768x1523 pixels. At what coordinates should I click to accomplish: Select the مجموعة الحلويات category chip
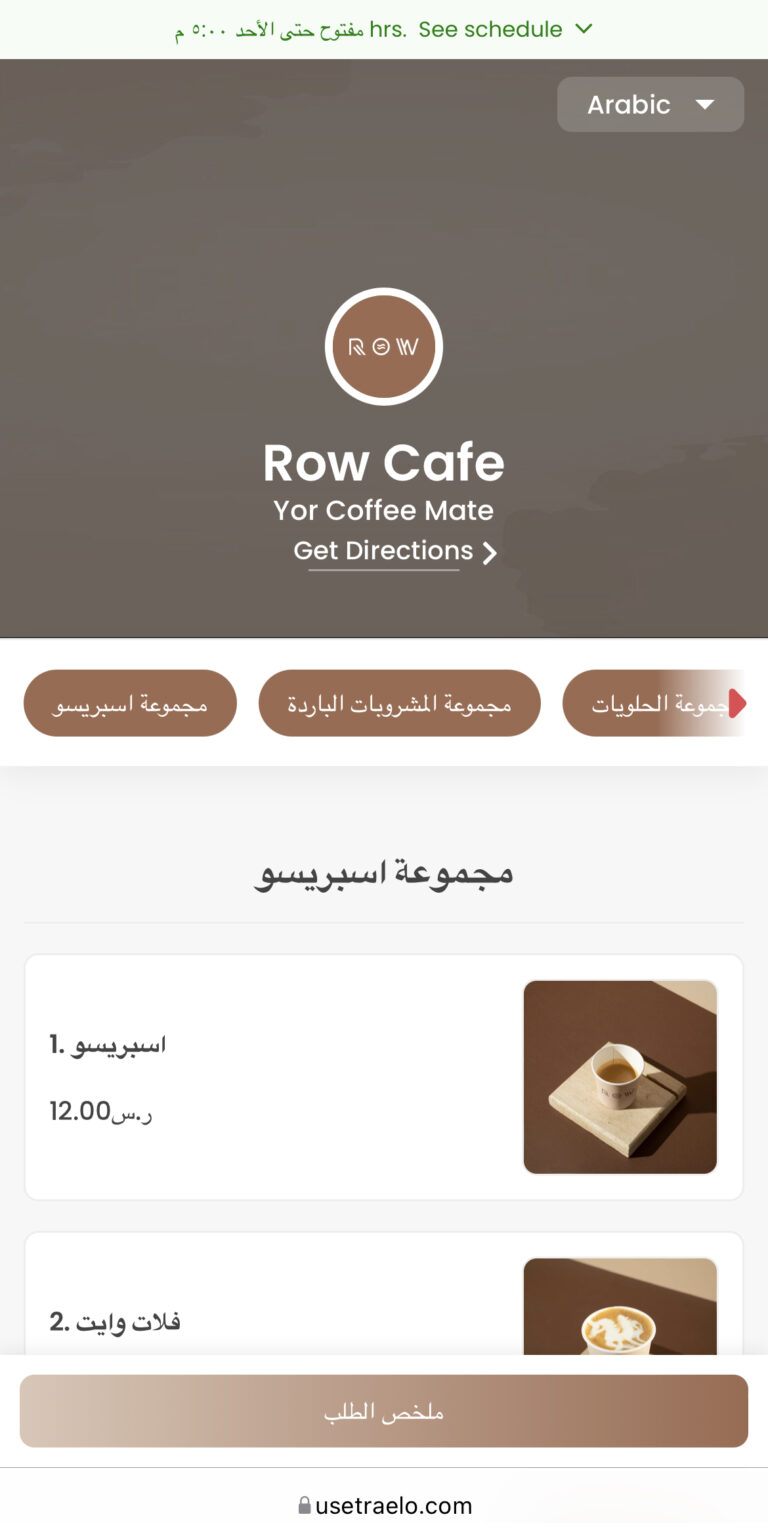(x=655, y=703)
